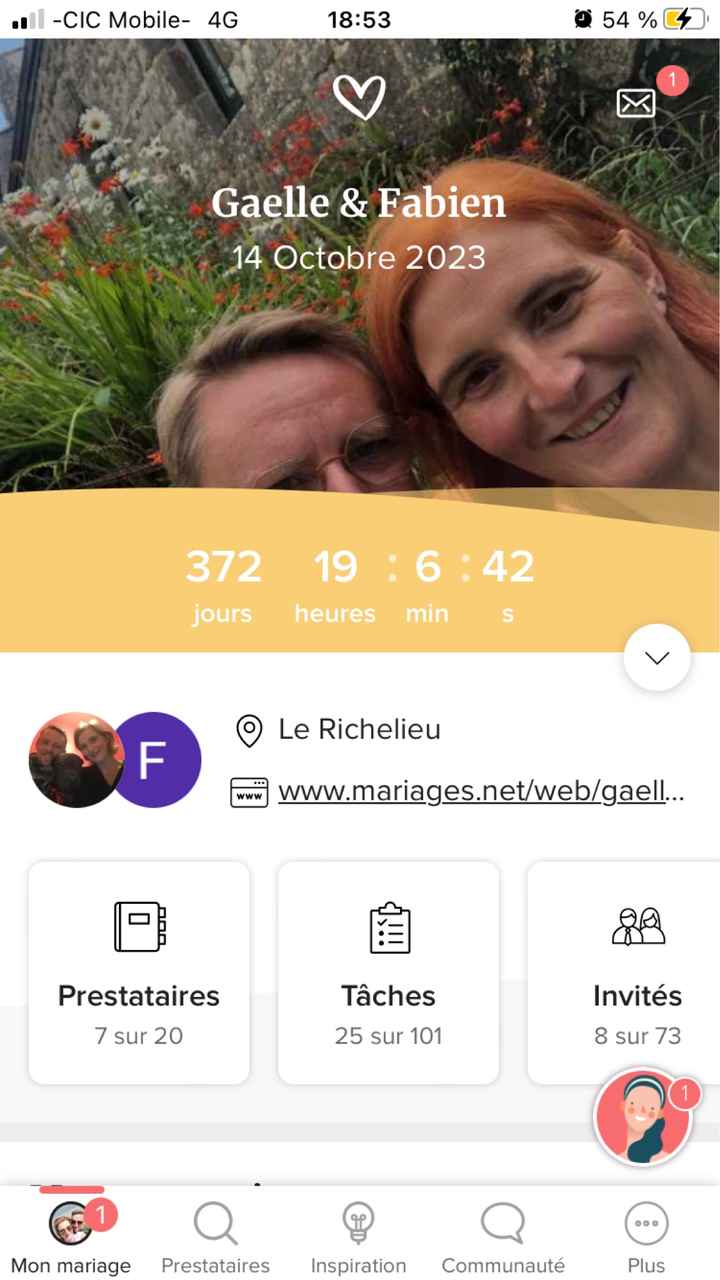This screenshot has height=1280, width=720.
Task: Open the Communauté tab
Action: coord(503,1238)
